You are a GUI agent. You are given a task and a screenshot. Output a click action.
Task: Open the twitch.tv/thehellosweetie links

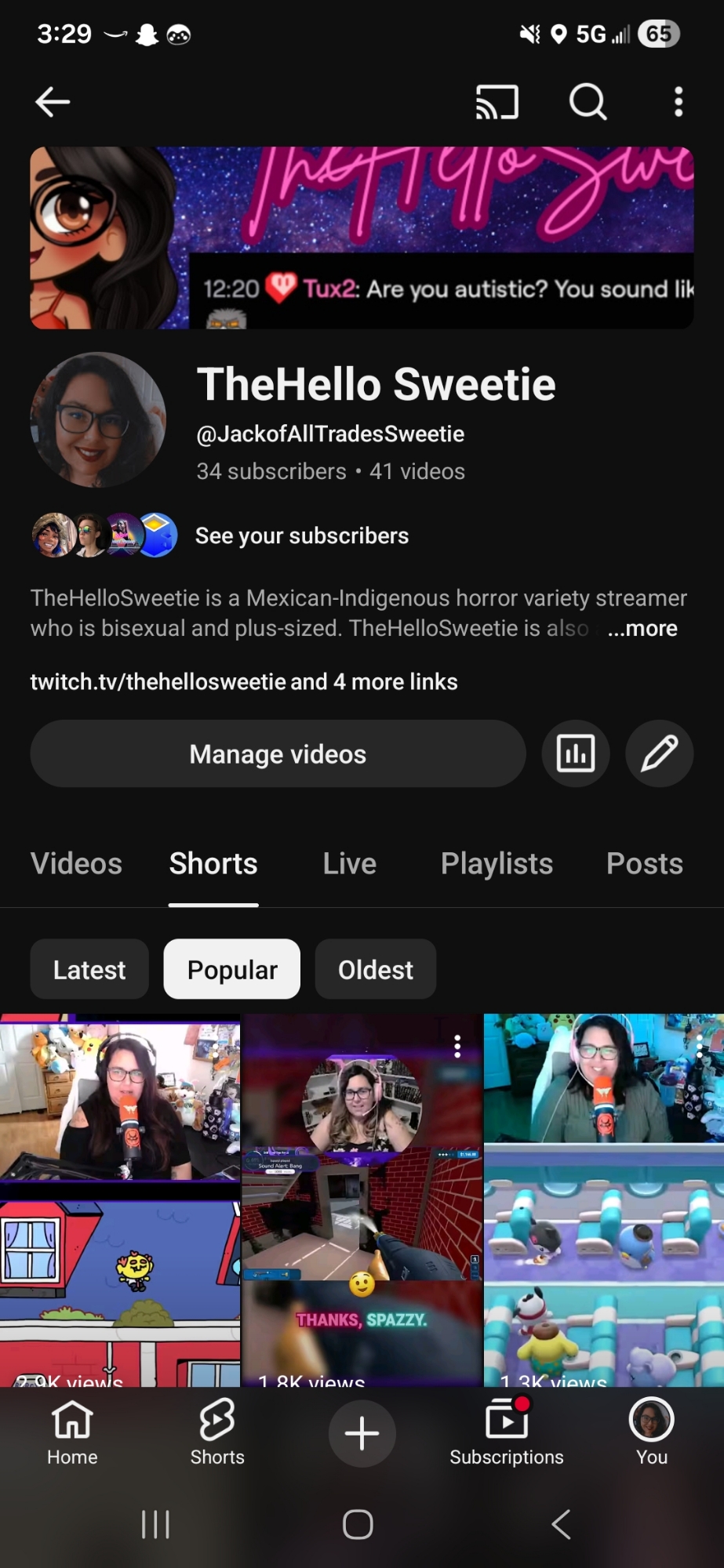243,682
